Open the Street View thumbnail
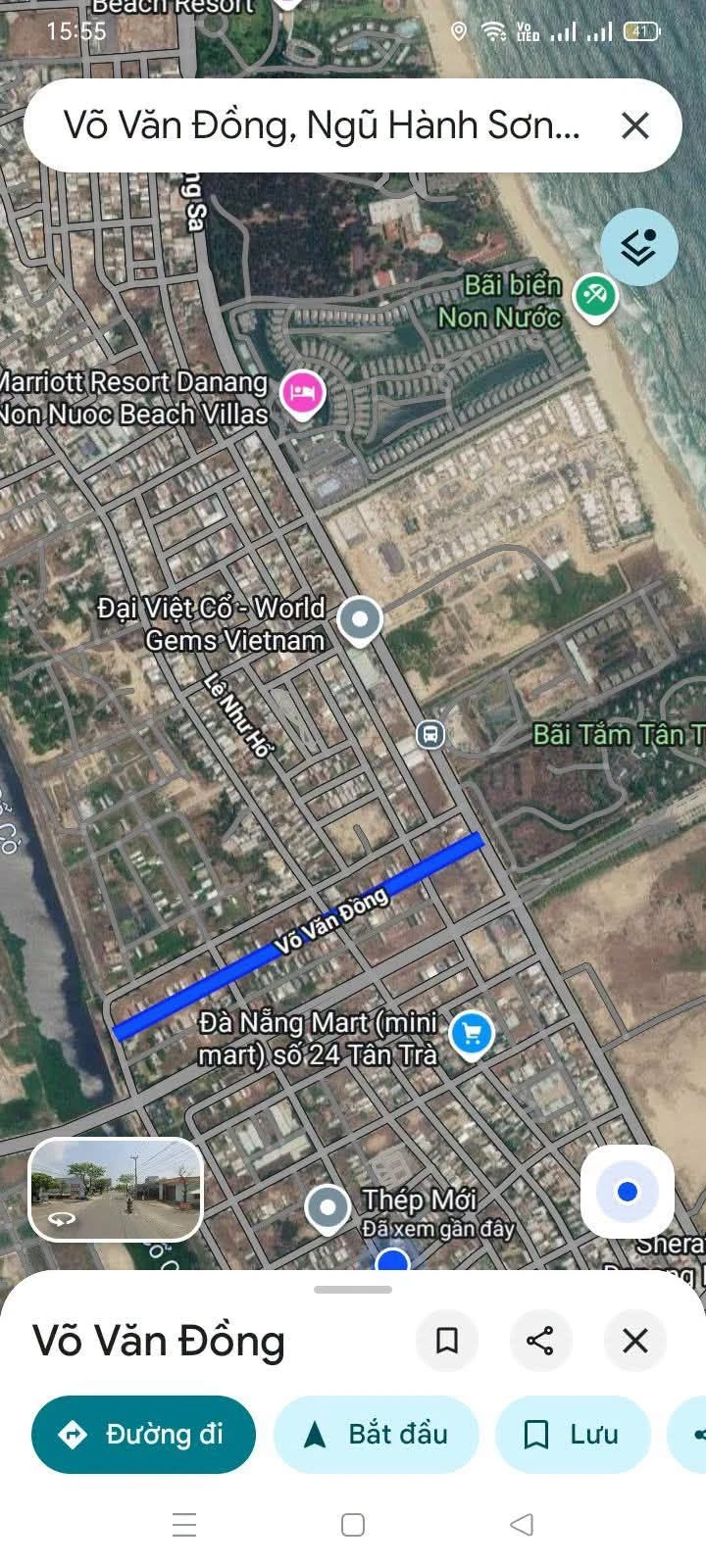706x1568 pixels. [x=116, y=1190]
